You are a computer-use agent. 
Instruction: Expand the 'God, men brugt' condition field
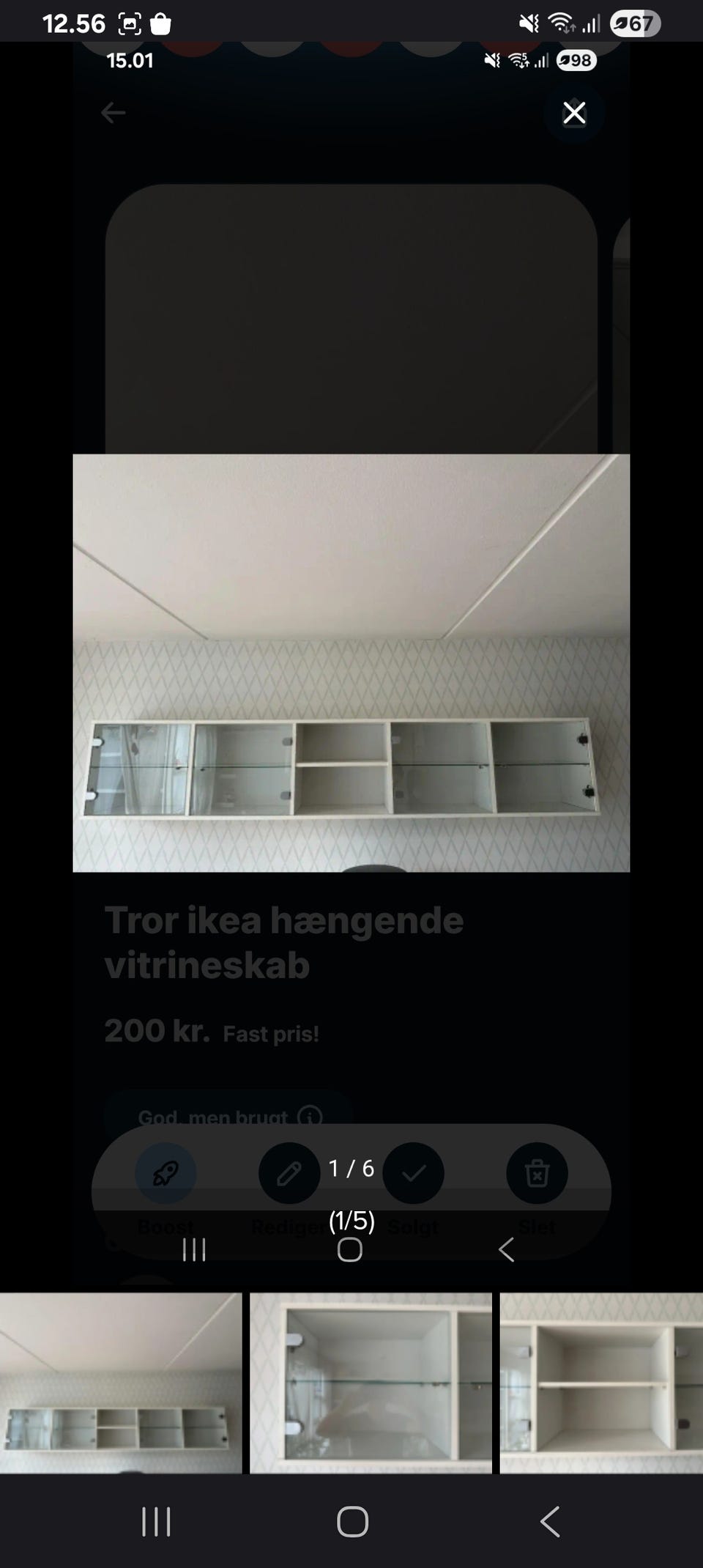tap(212, 1117)
